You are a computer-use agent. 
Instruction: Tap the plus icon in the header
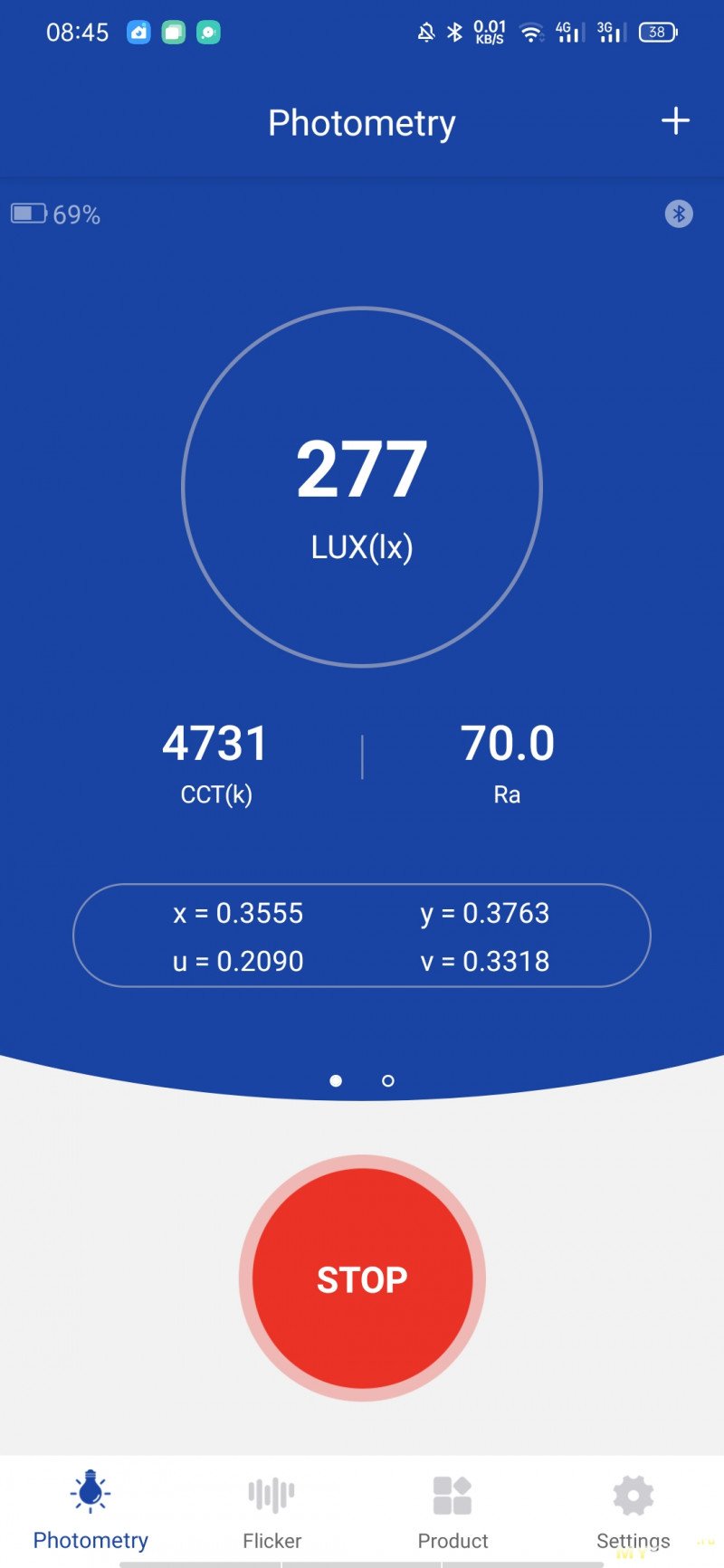(675, 121)
